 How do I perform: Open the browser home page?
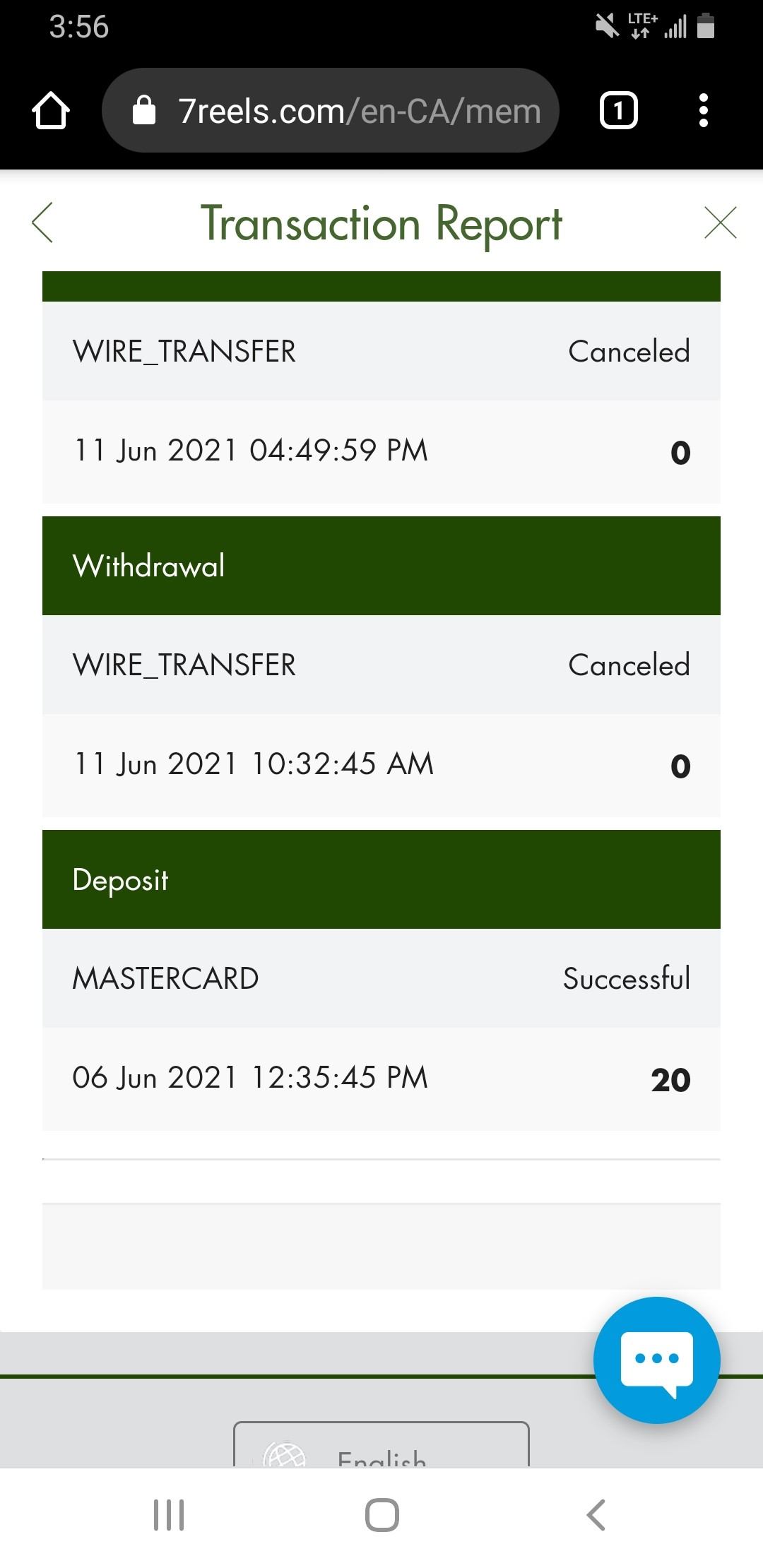pos(51,111)
